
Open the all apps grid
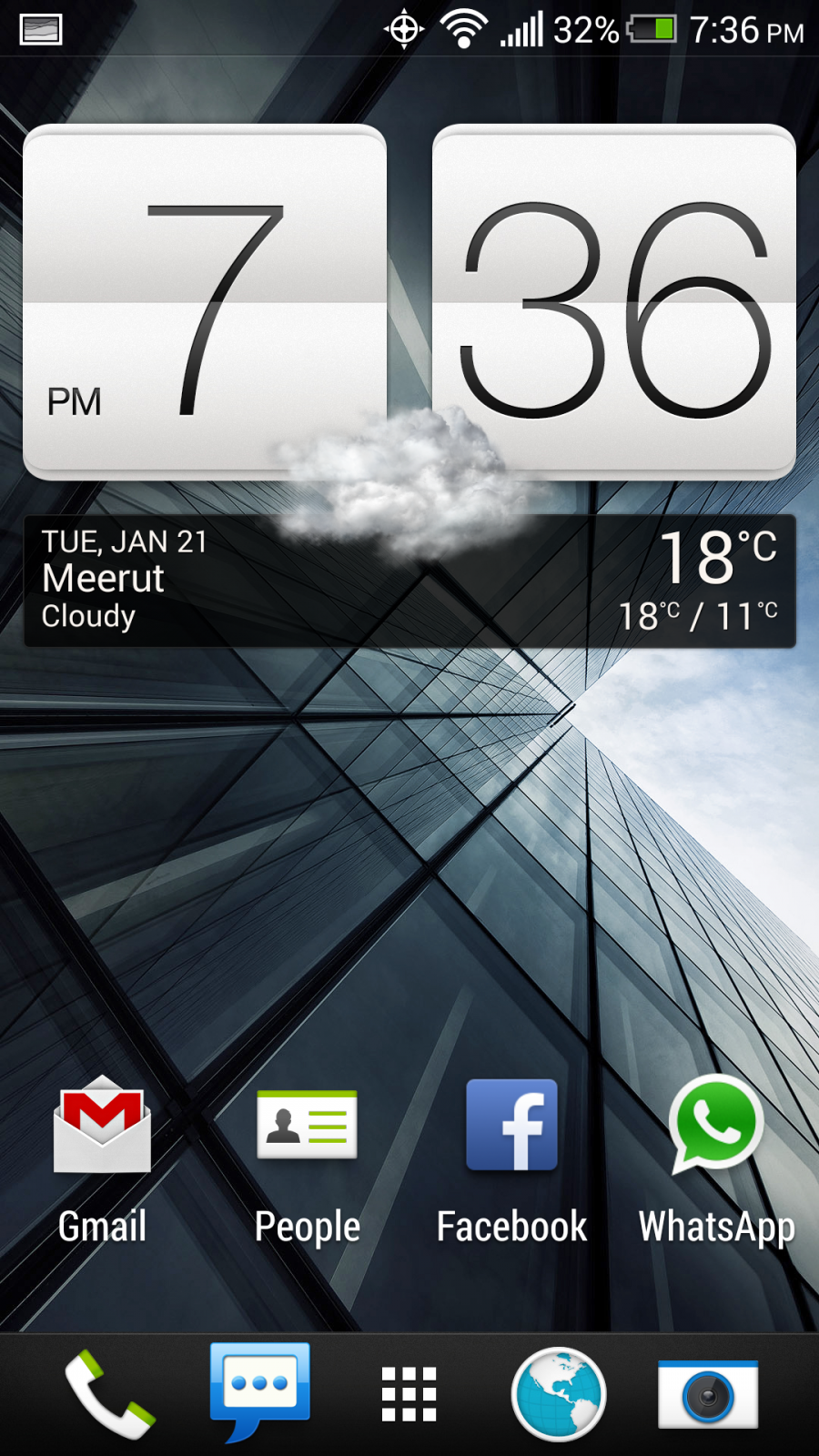coord(409,1394)
